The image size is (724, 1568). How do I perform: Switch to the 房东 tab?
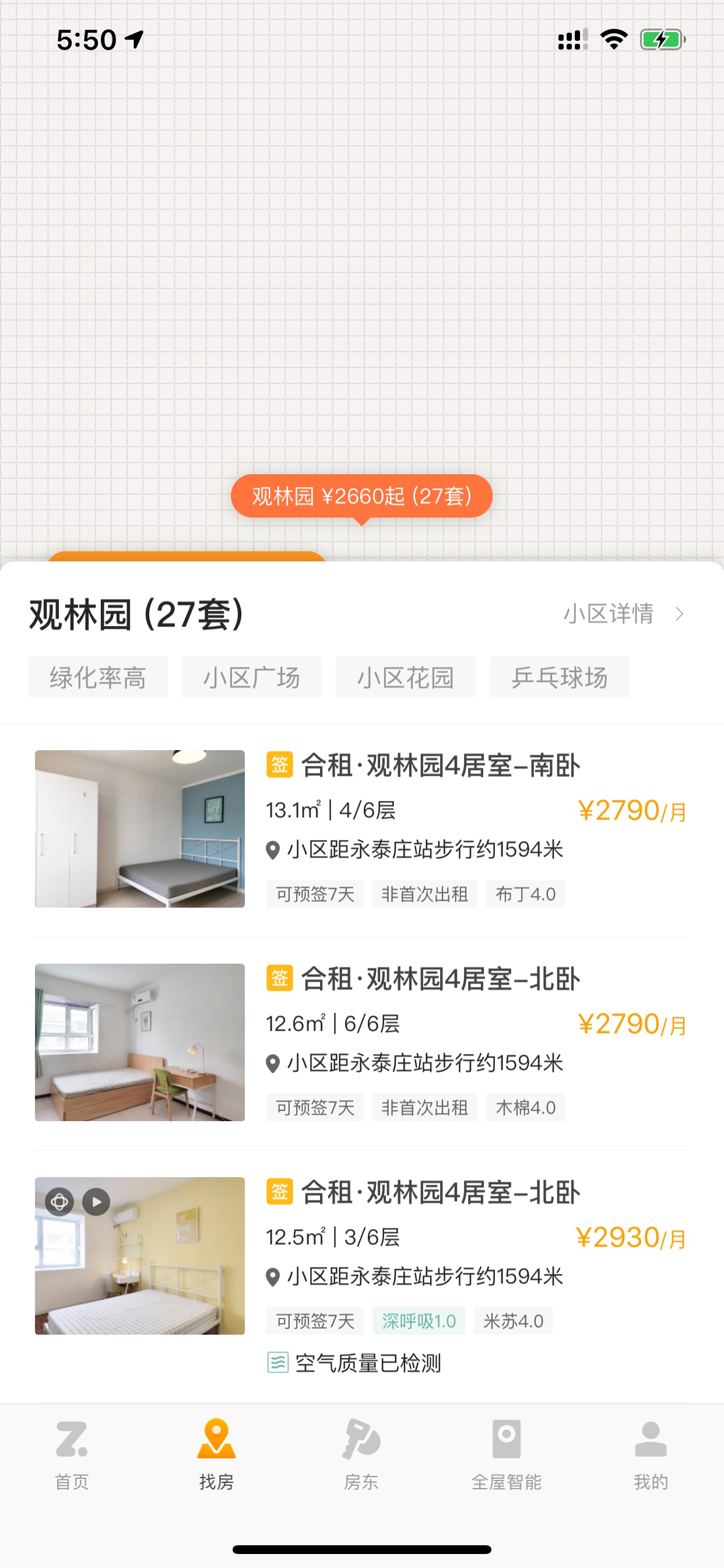click(x=361, y=1455)
